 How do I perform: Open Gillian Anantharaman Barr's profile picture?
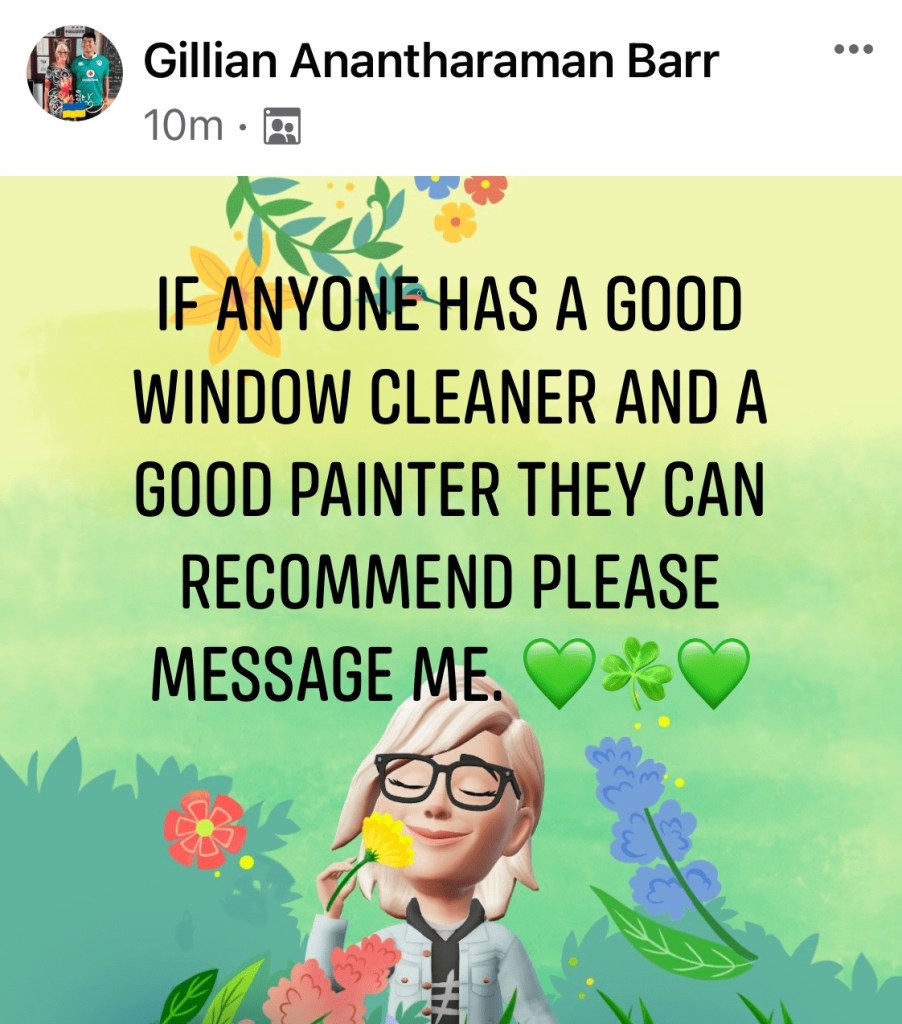click(x=75, y=73)
